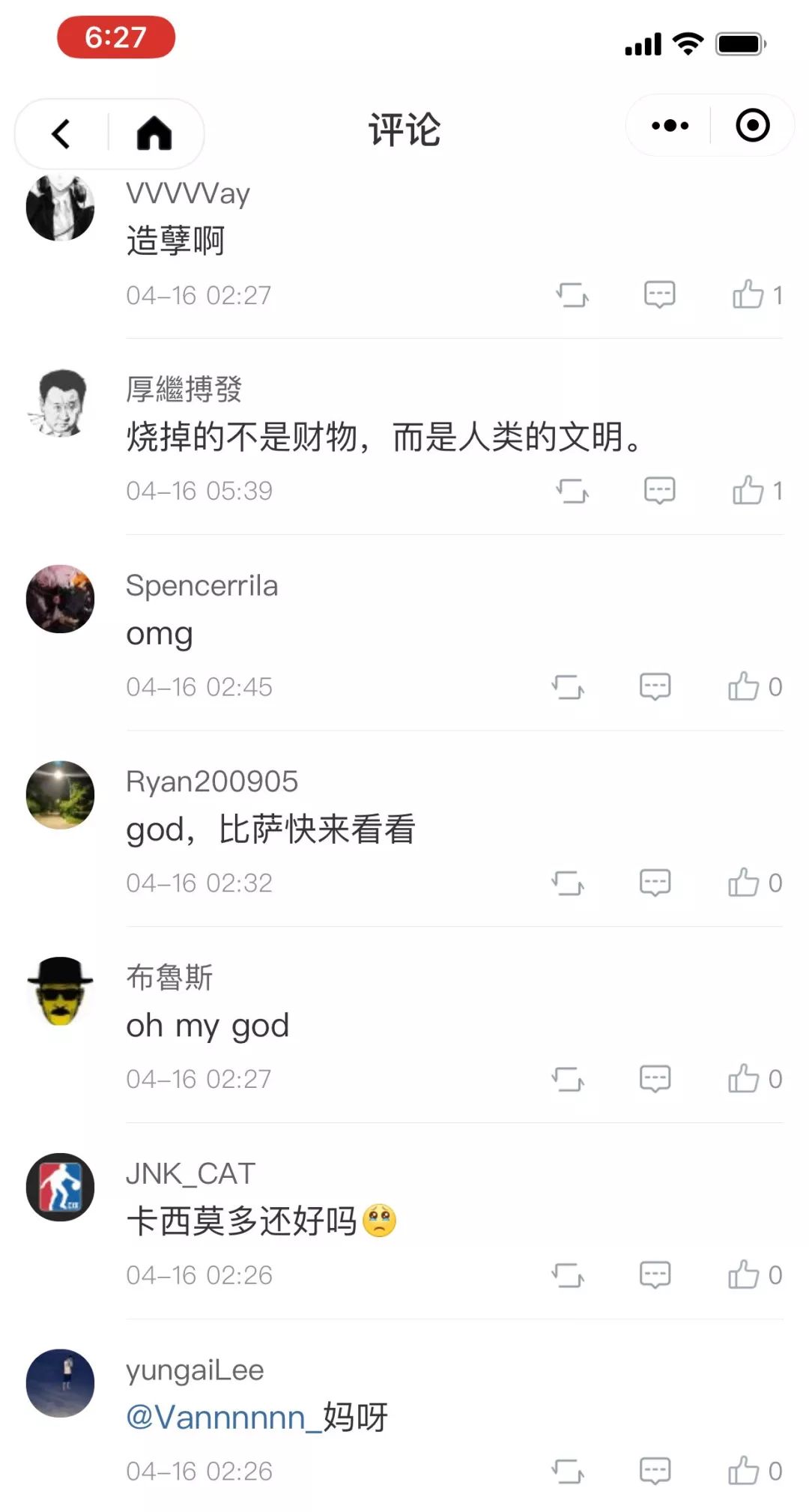Like JNK_CAT's comment

(x=754, y=1274)
